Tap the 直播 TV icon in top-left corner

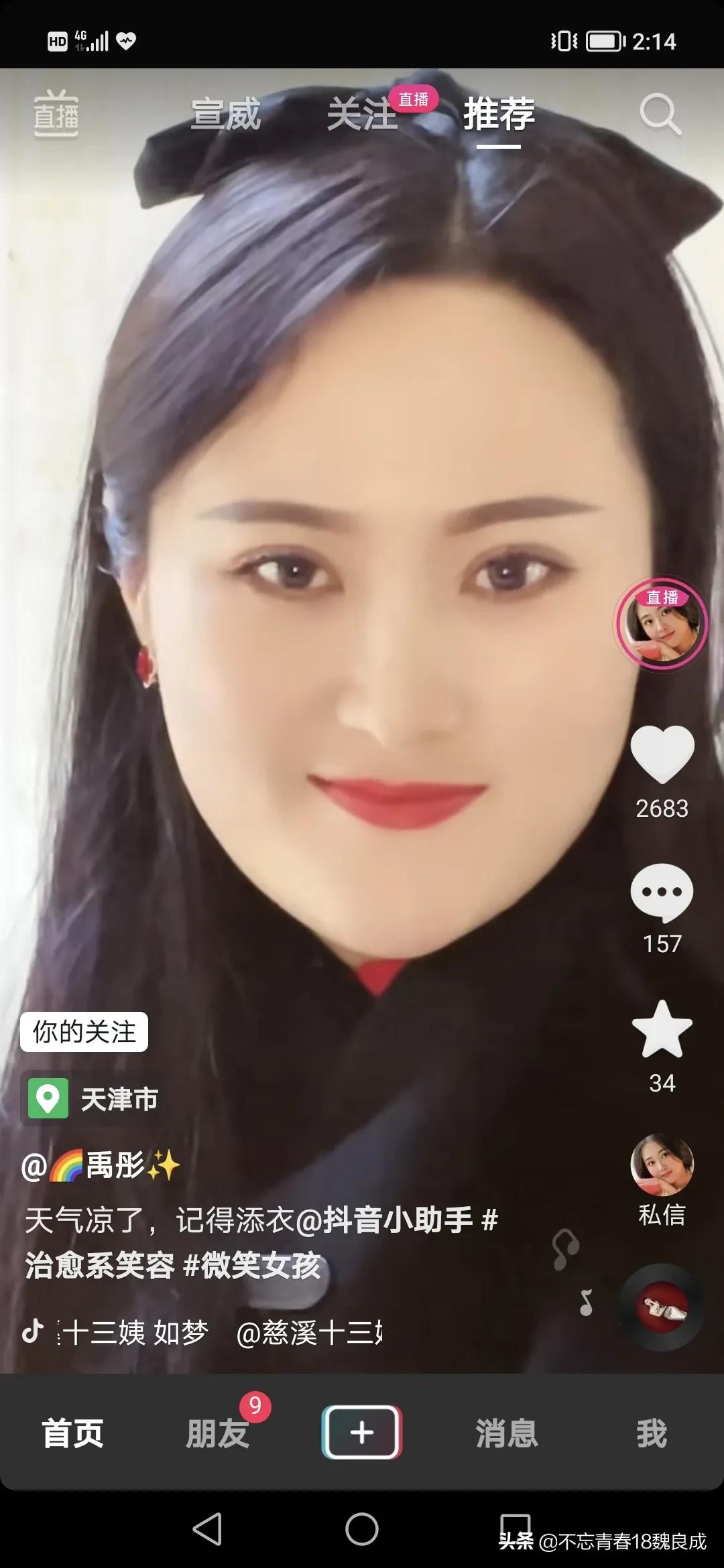point(57,115)
